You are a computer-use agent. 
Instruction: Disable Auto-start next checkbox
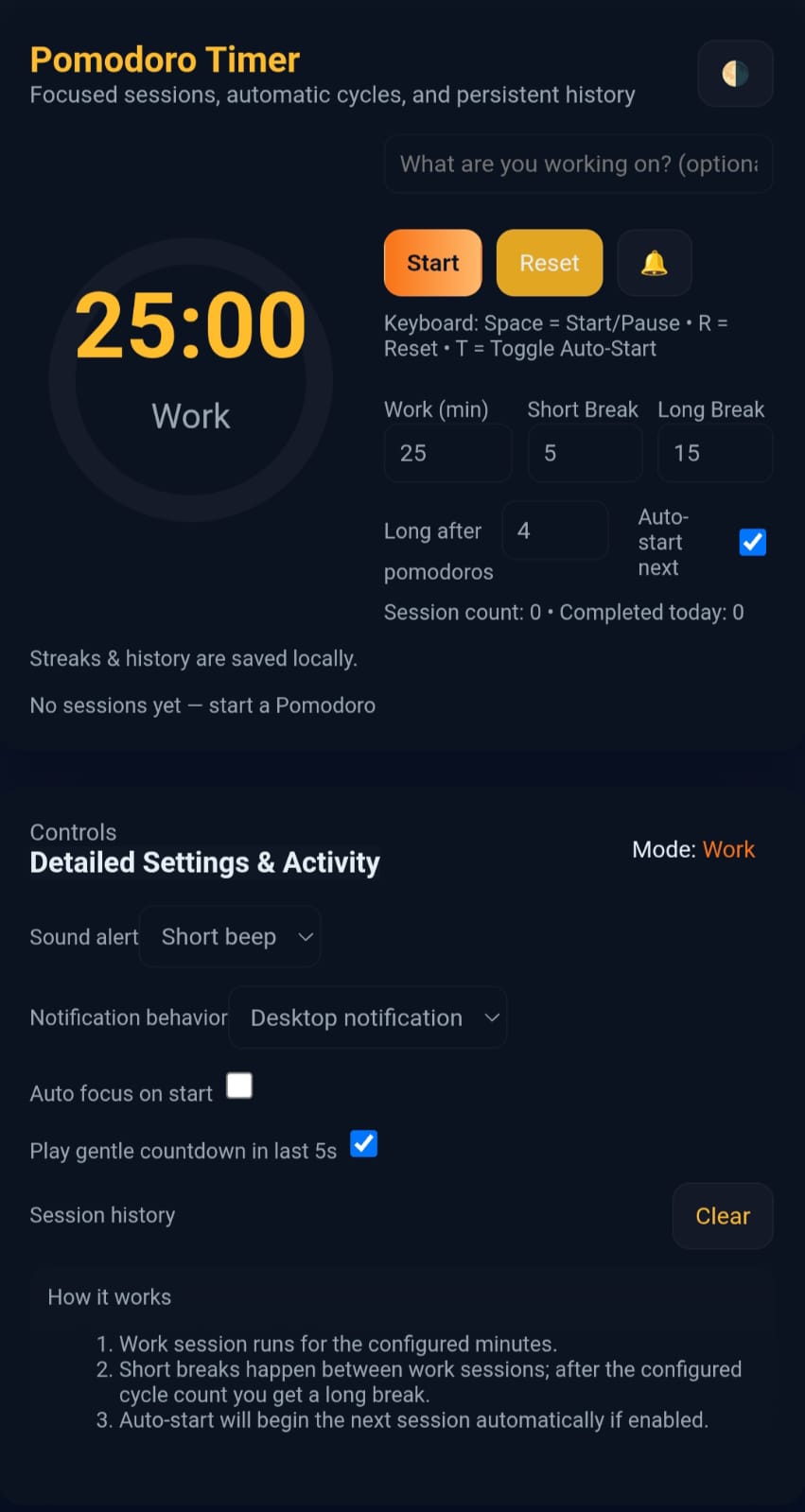(753, 542)
